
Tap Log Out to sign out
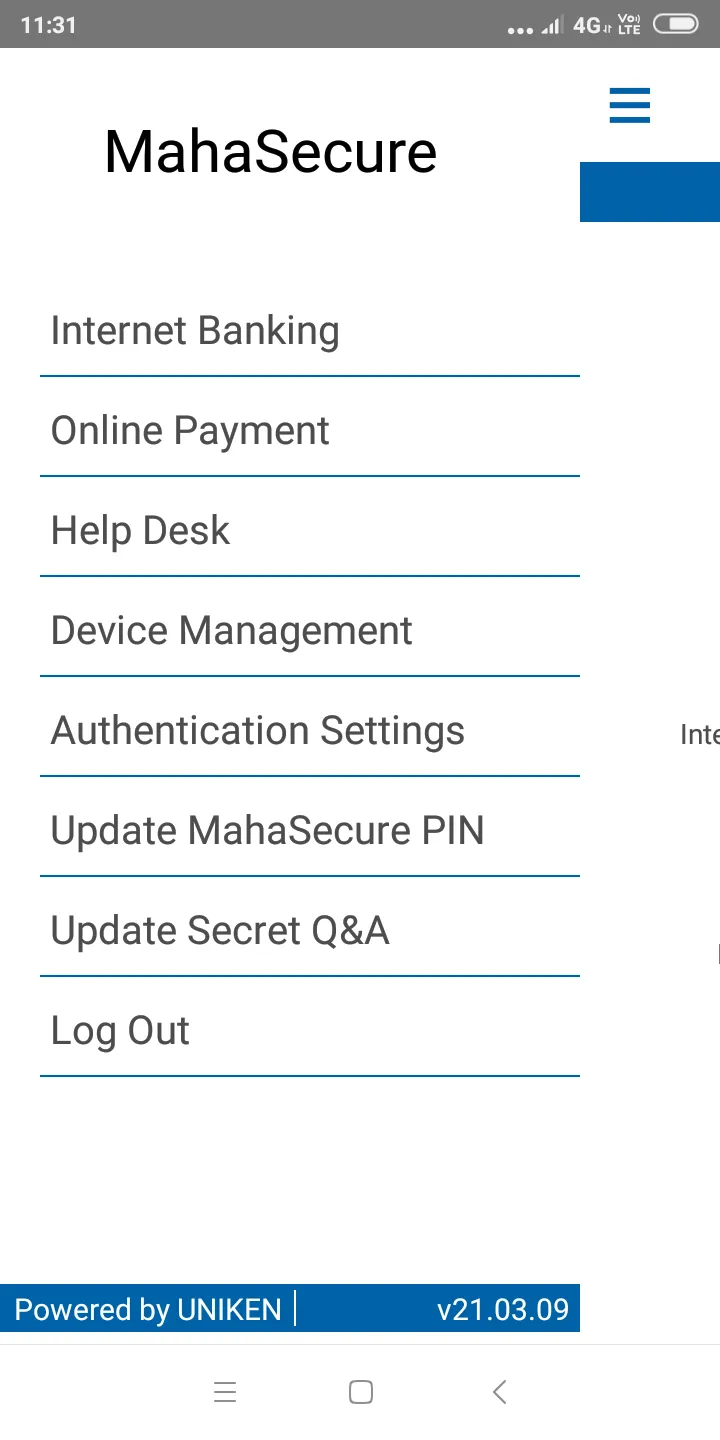[119, 1030]
